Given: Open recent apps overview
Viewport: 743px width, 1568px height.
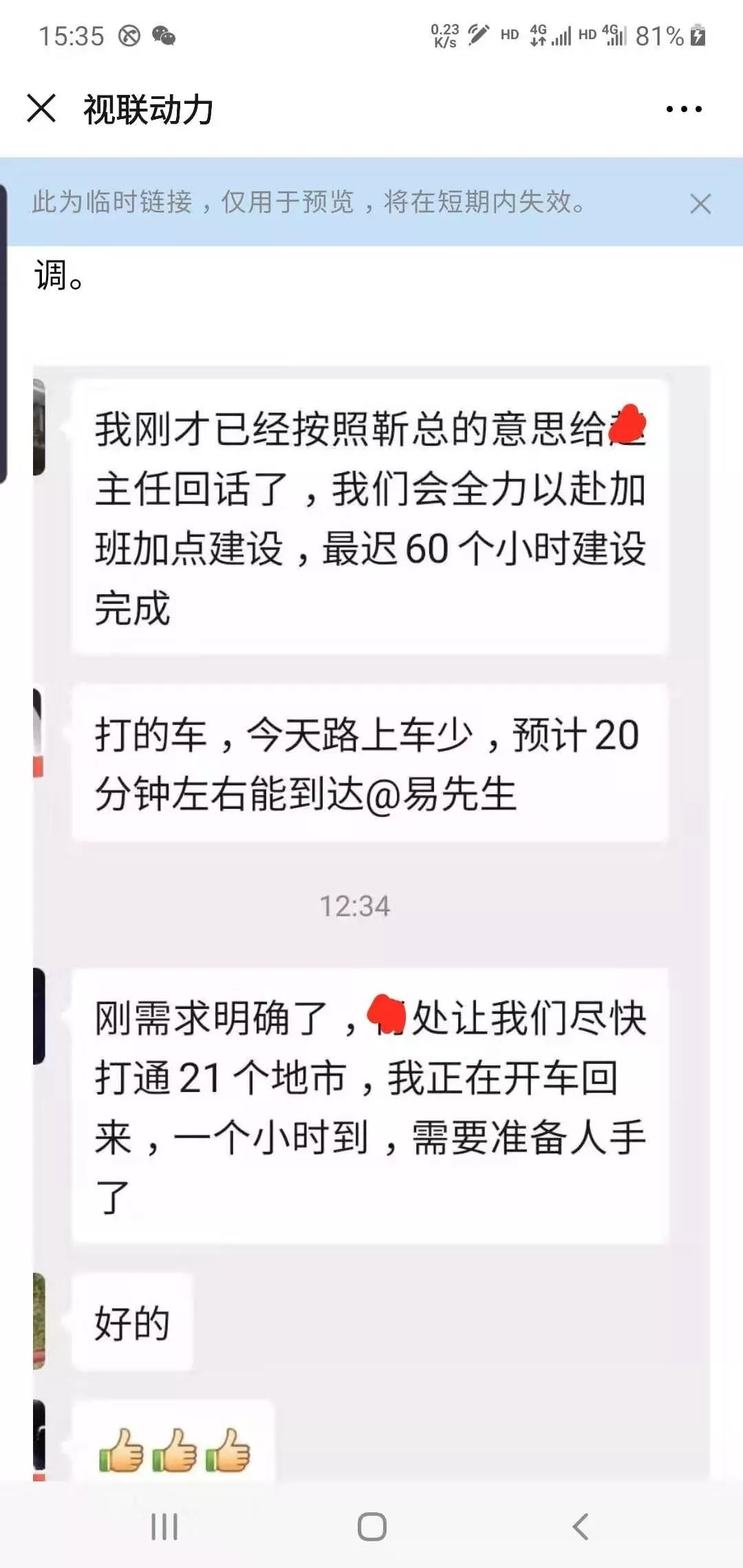Looking at the screenshot, I should 164,1527.
